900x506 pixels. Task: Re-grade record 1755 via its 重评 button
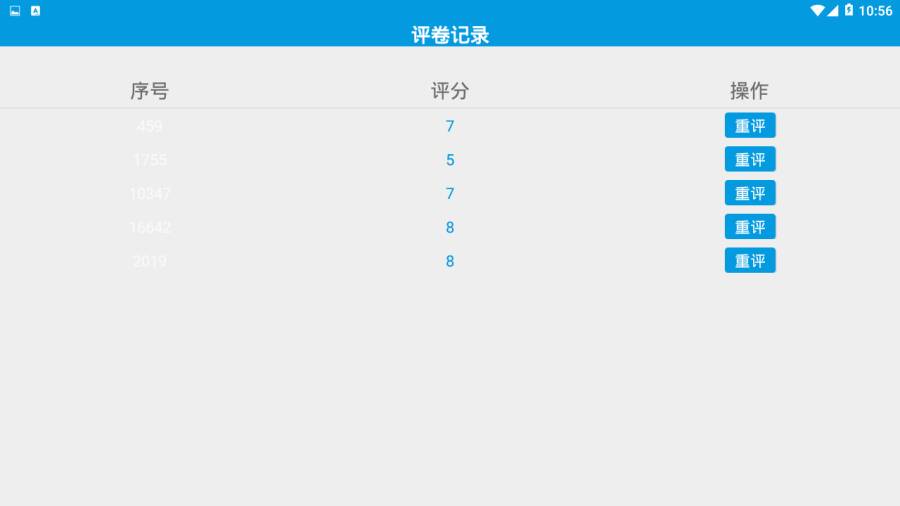750,160
